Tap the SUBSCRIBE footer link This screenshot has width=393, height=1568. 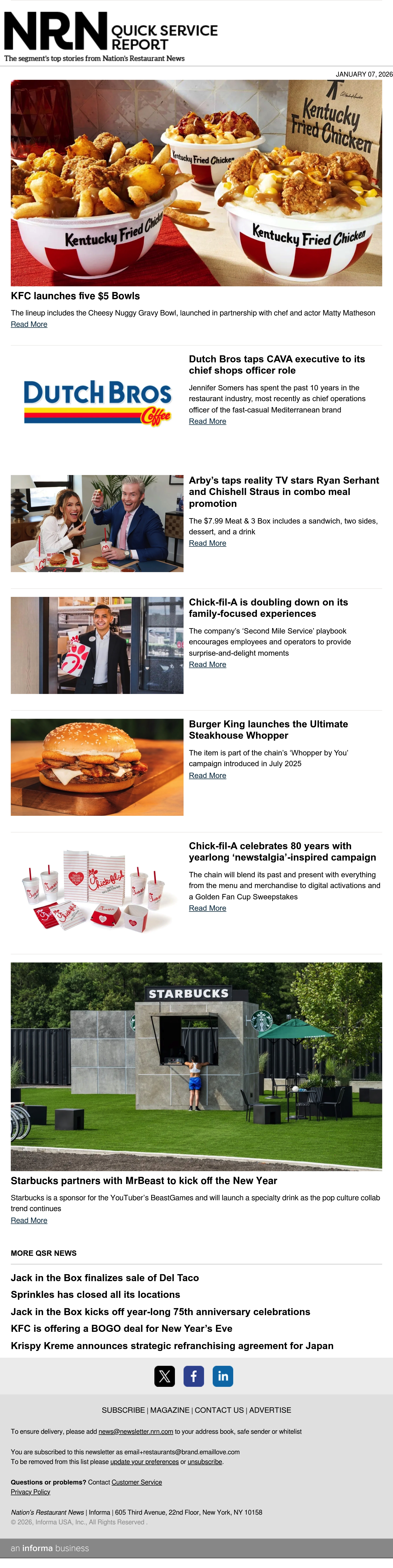tap(123, 1410)
